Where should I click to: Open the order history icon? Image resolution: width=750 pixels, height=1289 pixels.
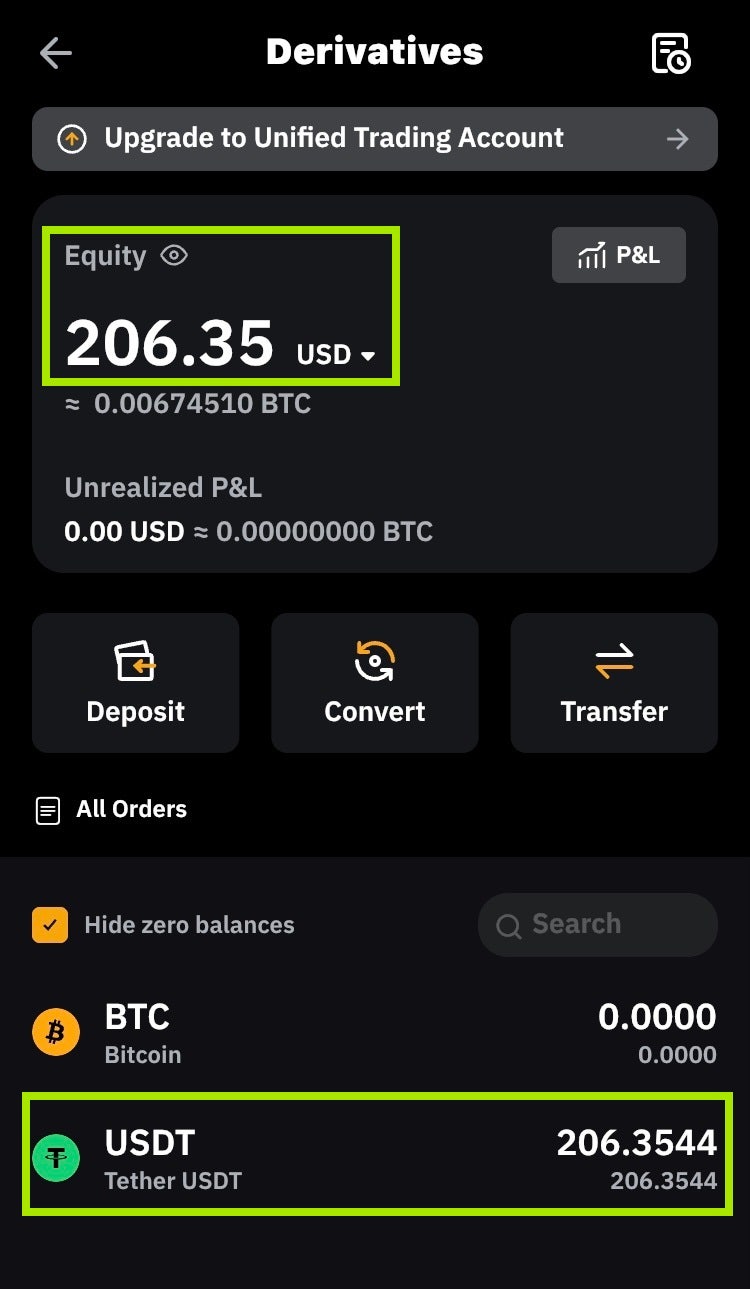671,53
